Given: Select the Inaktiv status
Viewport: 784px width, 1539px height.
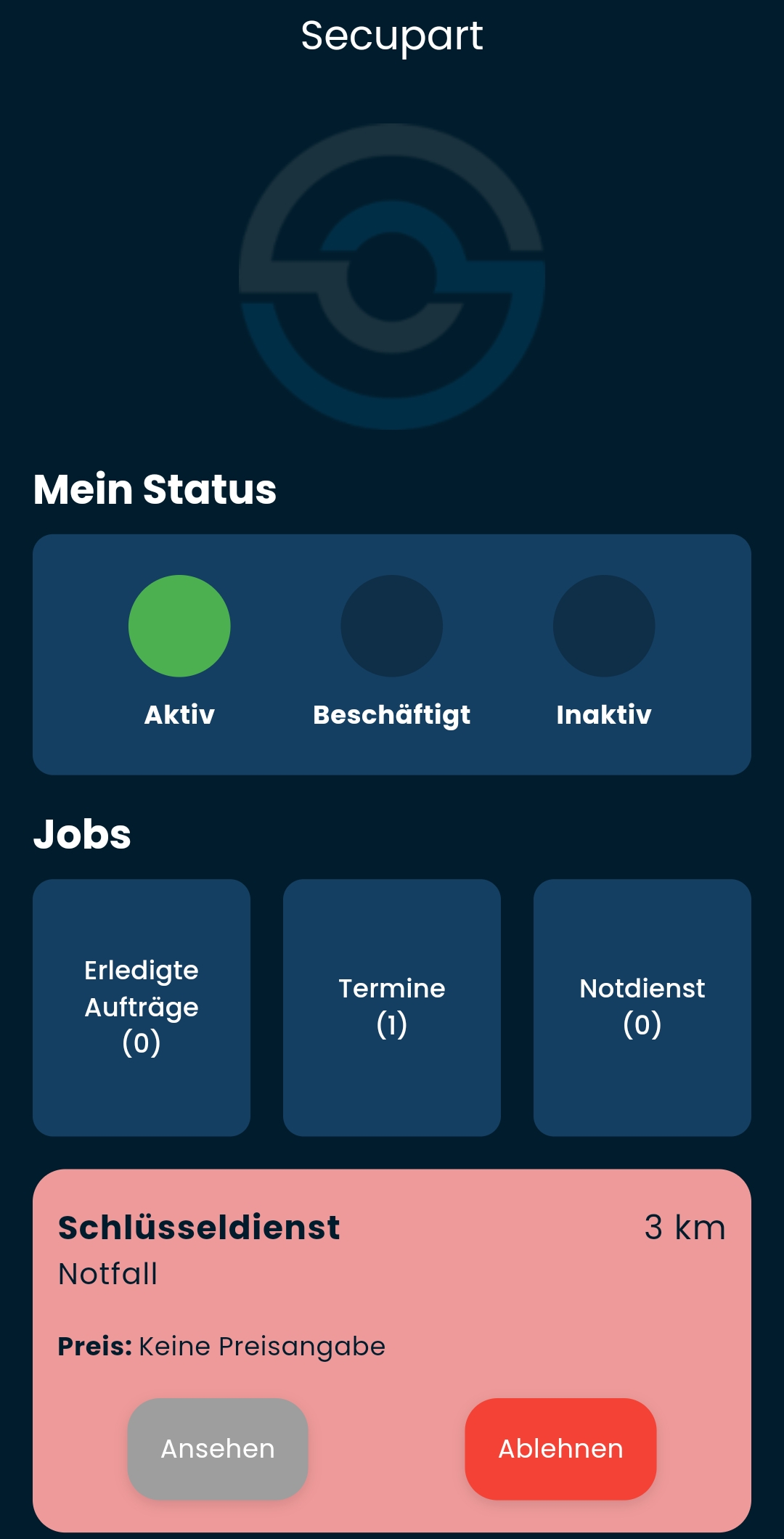Looking at the screenshot, I should click(603, 626).
